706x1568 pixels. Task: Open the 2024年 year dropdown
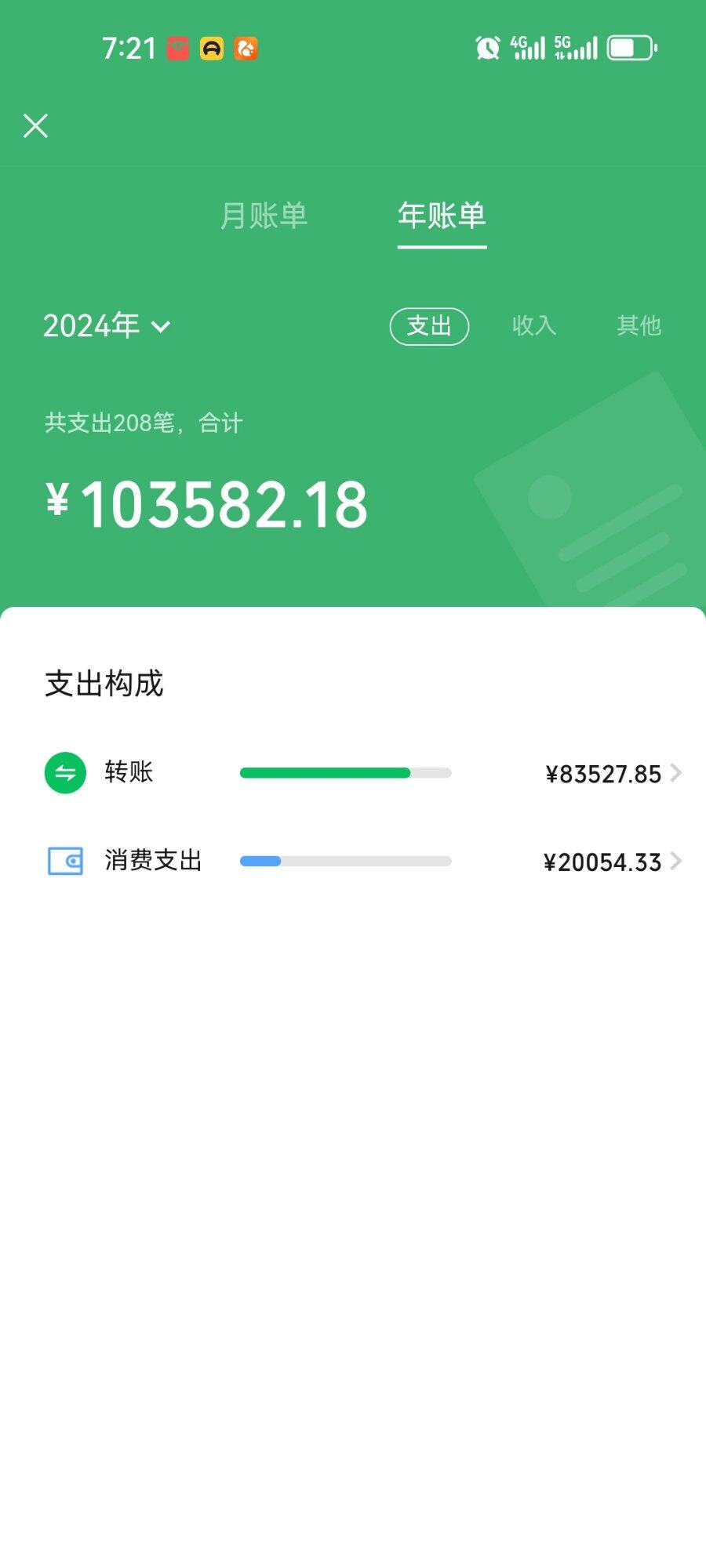coord(107,325)
